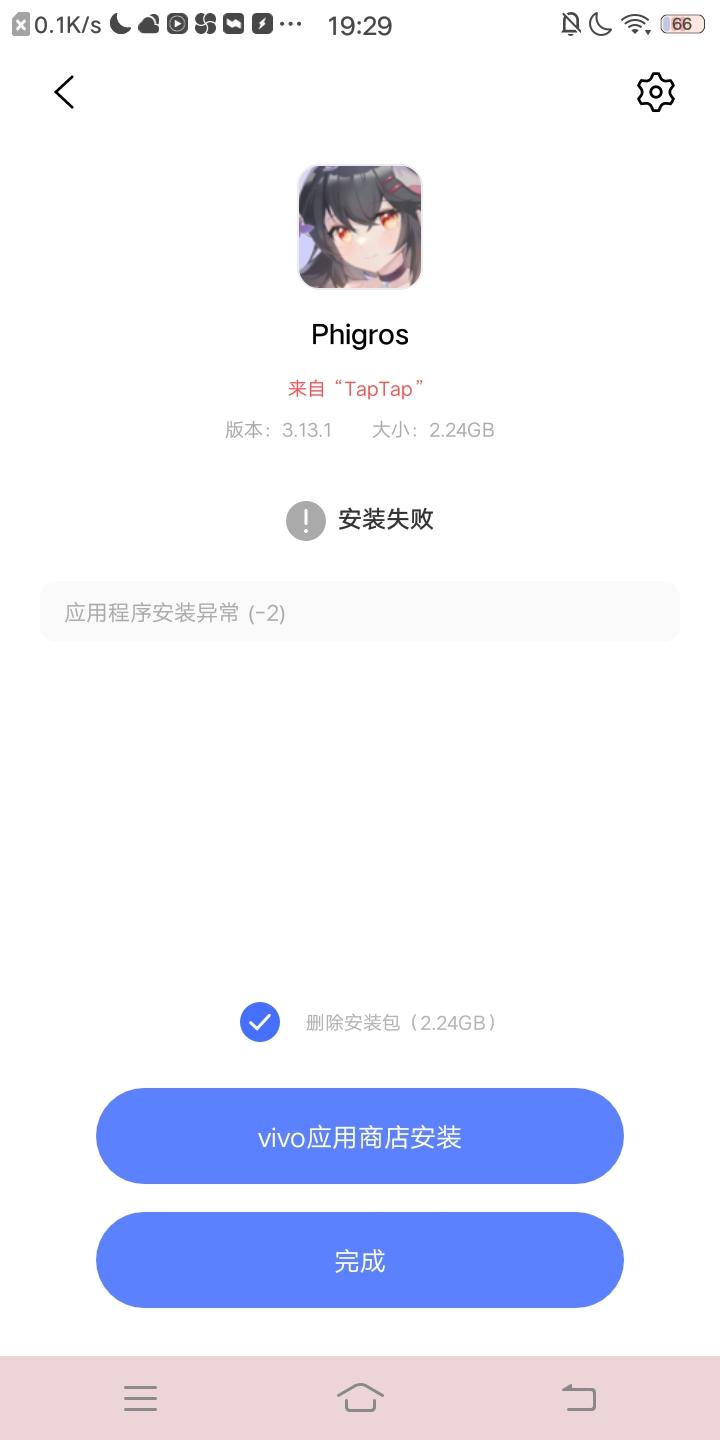Tap the 完成 button to finish
Screen dimensions: 720x1440
pos(360,1260)
